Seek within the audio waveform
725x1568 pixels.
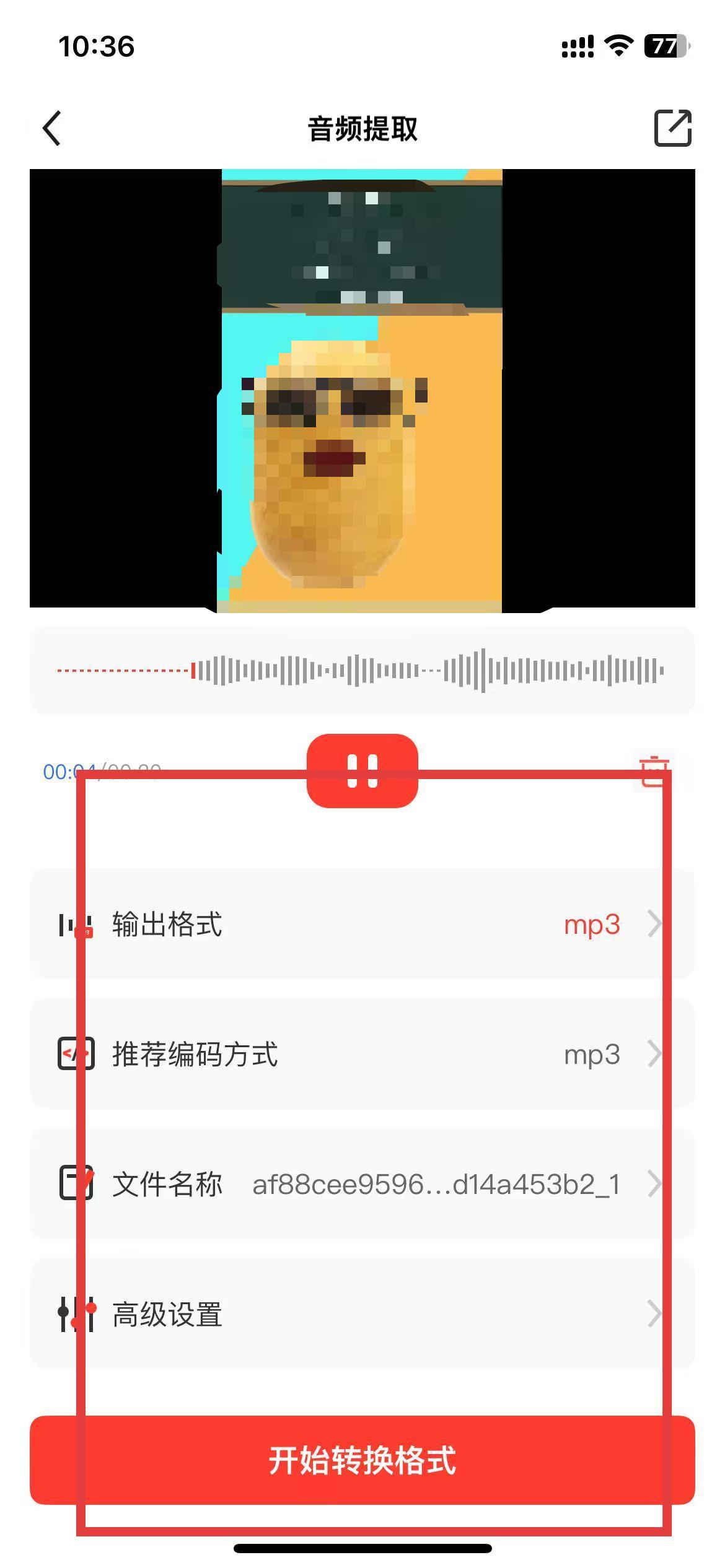(x=428, y=670)
